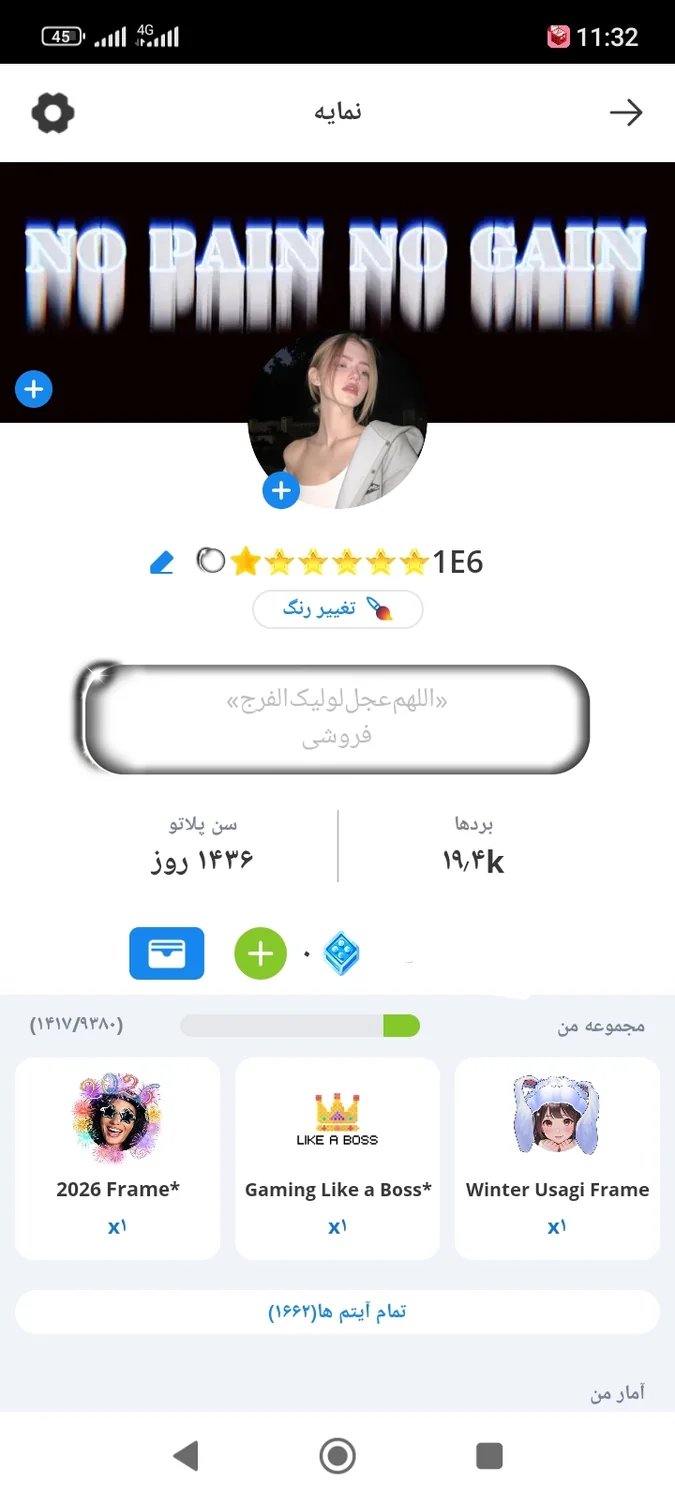Tap the arrow in the top bar
This screenshot has width=675, height=1500.
coord(626,113)
